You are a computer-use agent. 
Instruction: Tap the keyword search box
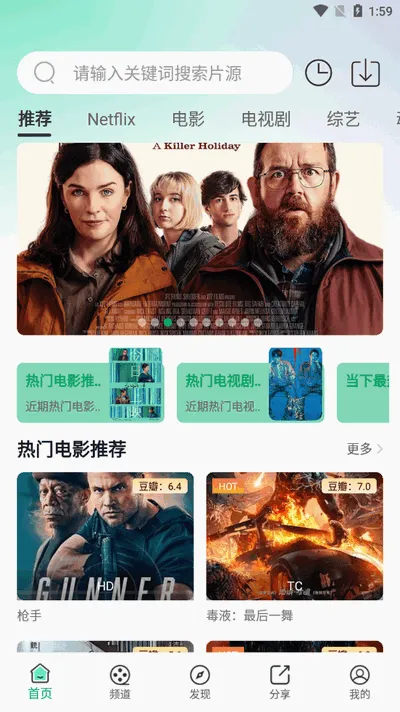click(x=155, y=73)
